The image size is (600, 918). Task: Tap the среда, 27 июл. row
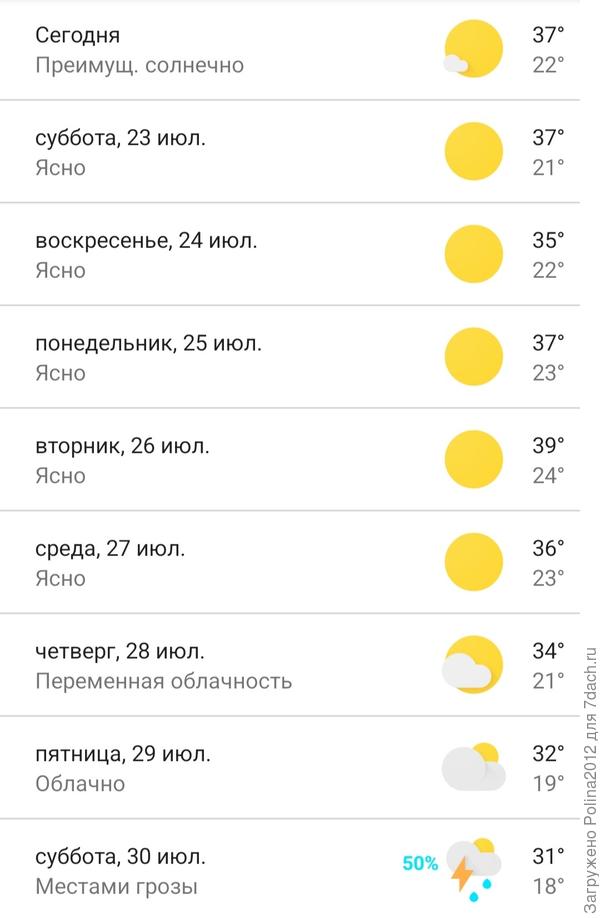(290, 563)
